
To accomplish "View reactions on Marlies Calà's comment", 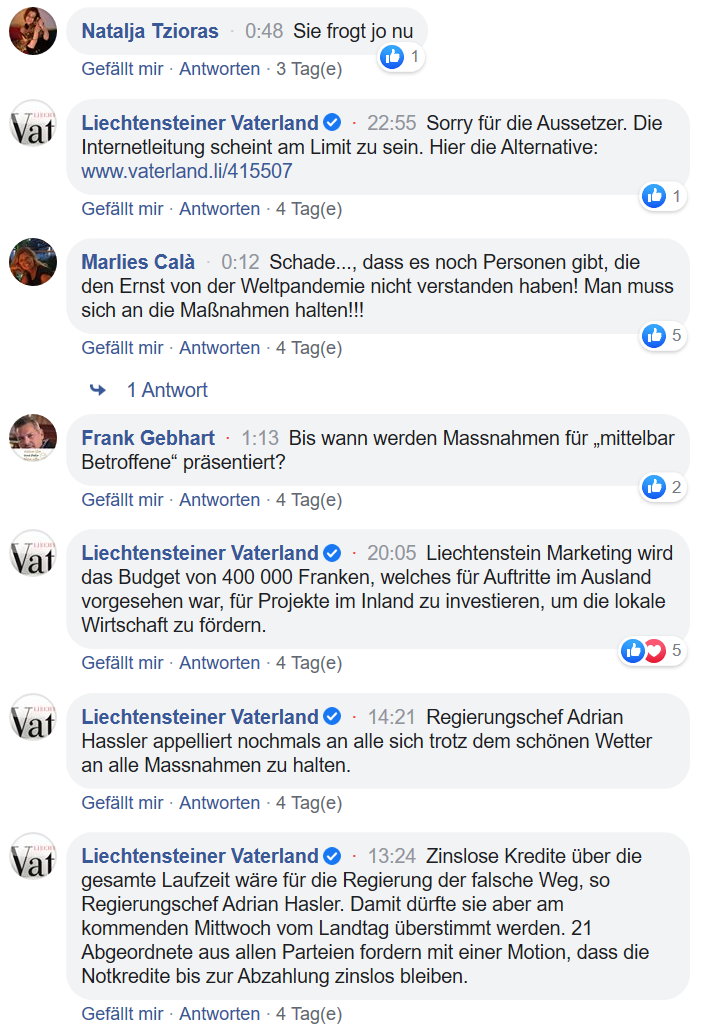I will point(664,336).
